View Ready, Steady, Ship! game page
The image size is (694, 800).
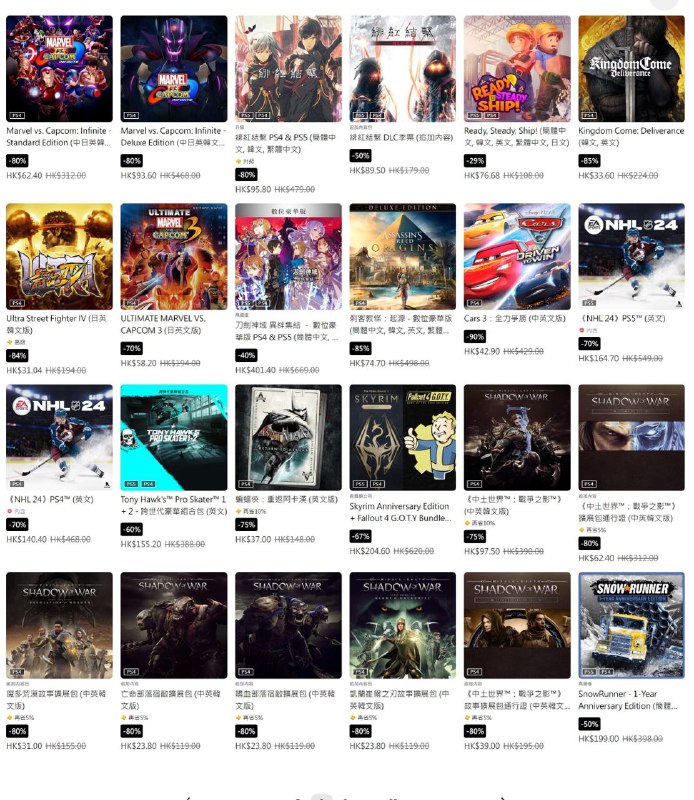(x=517, y=68)
